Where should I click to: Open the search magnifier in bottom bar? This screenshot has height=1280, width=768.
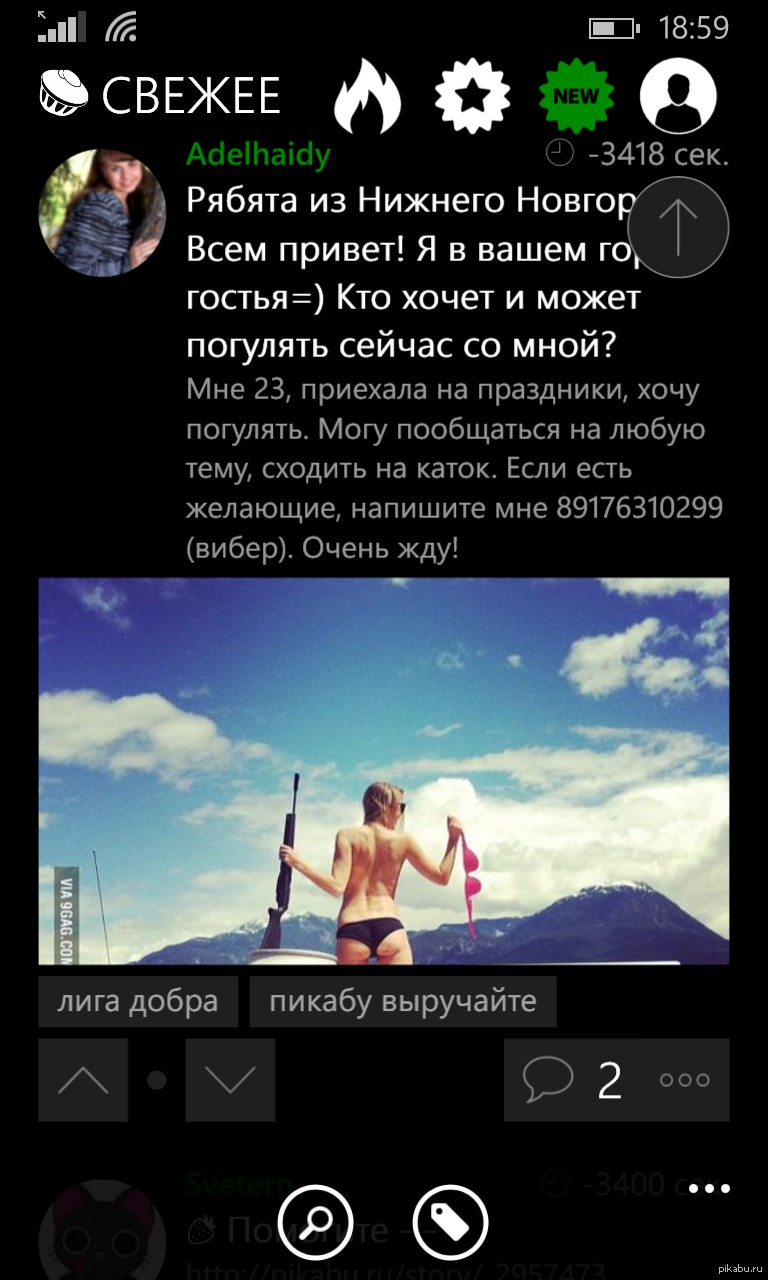click(x=318, y=1221)
